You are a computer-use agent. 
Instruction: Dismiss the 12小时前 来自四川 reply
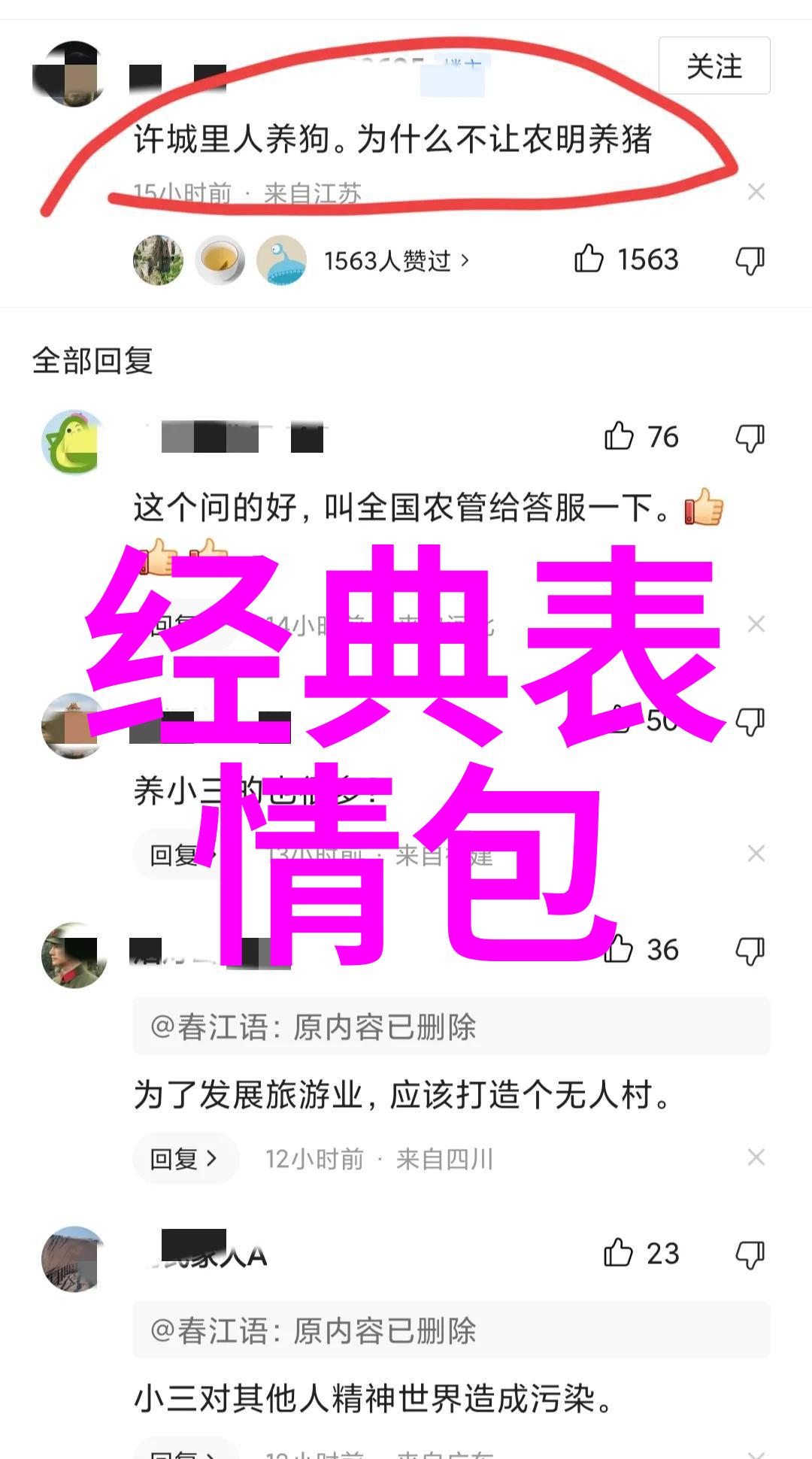756,1157
